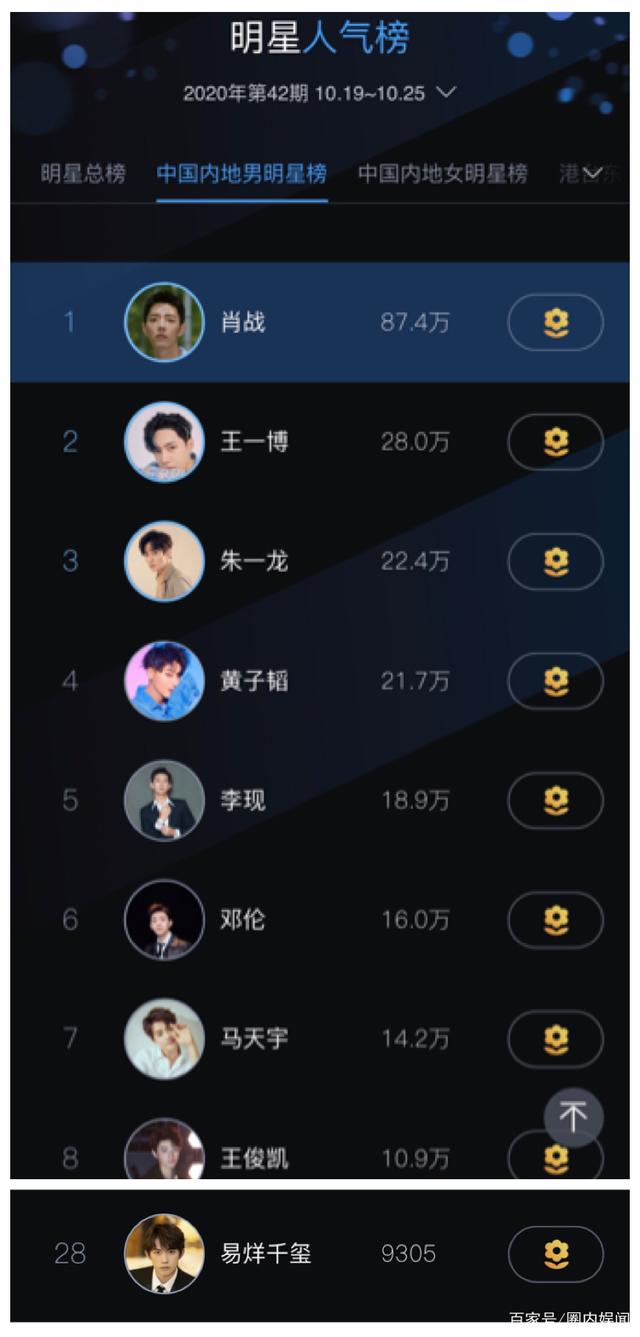640x1337 pixels.
Task: Expand the full list of ranking tabs
Action: [x=592, y=174]
